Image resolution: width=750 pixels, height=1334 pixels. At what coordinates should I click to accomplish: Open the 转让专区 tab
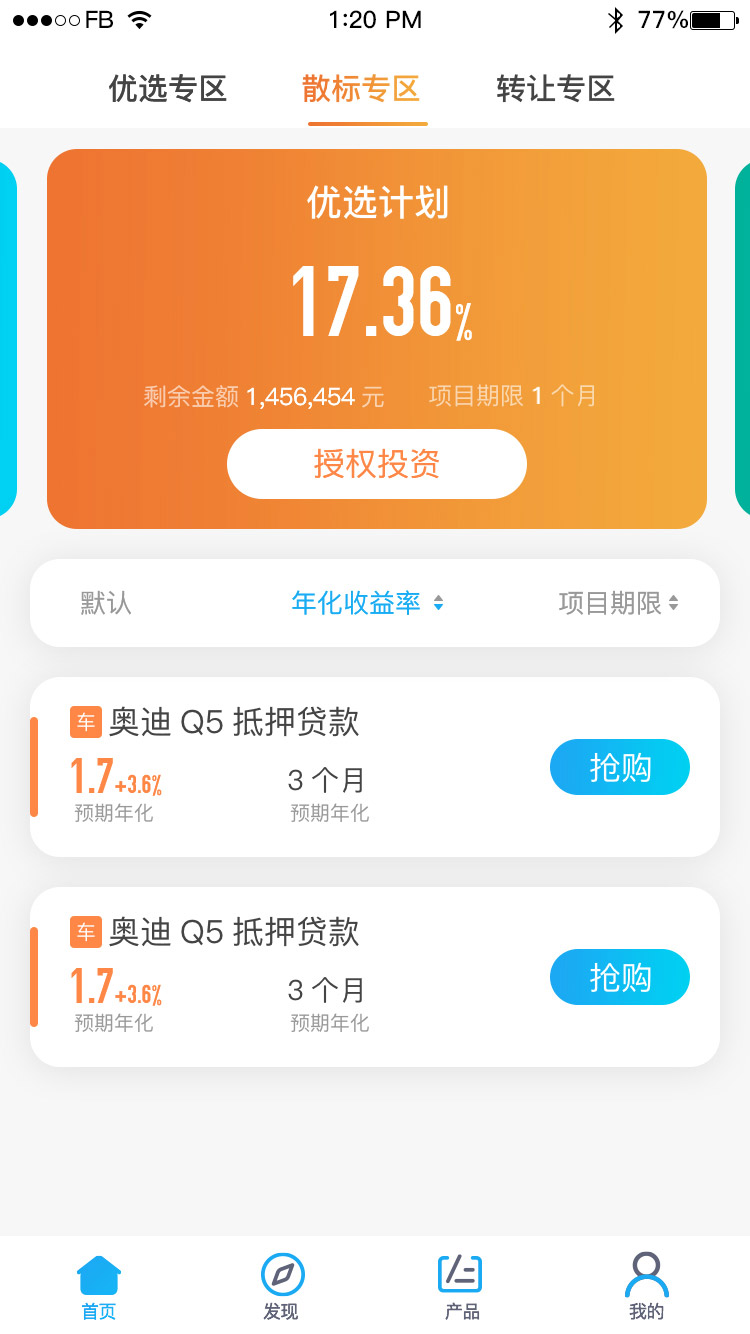555,89
